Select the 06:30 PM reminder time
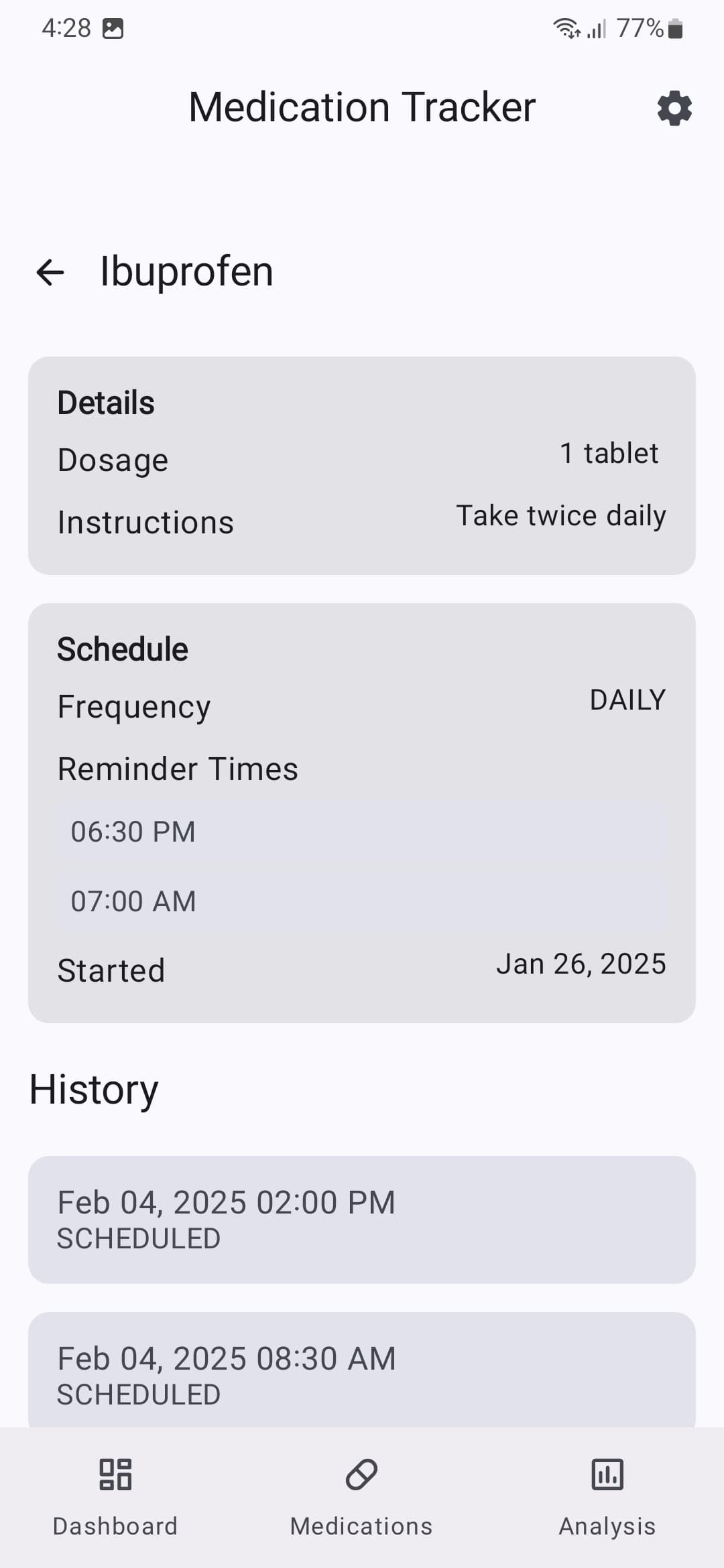This screenshot has width=724, height=1568. click(132, 831)
